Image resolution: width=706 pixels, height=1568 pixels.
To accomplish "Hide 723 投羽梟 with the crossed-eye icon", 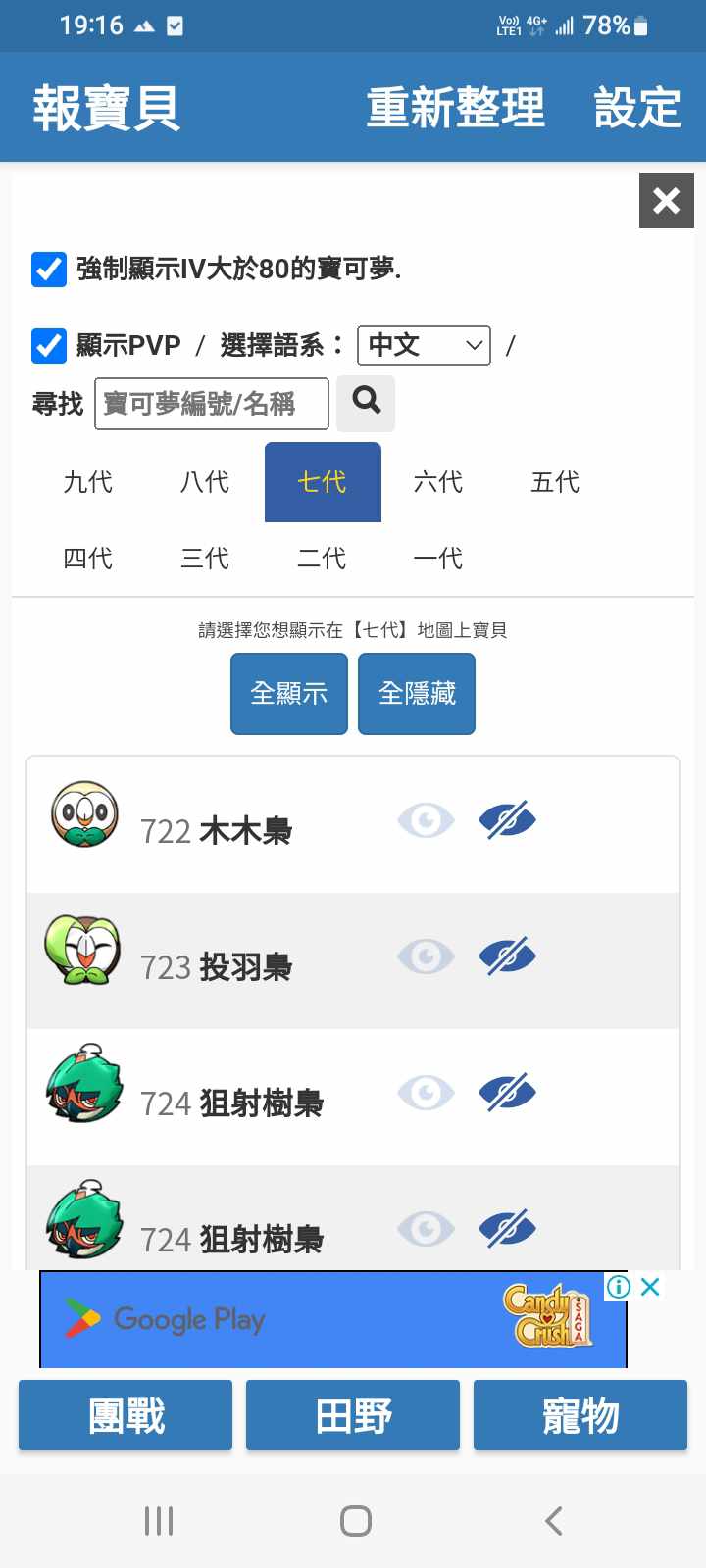I will click(507, 956).
